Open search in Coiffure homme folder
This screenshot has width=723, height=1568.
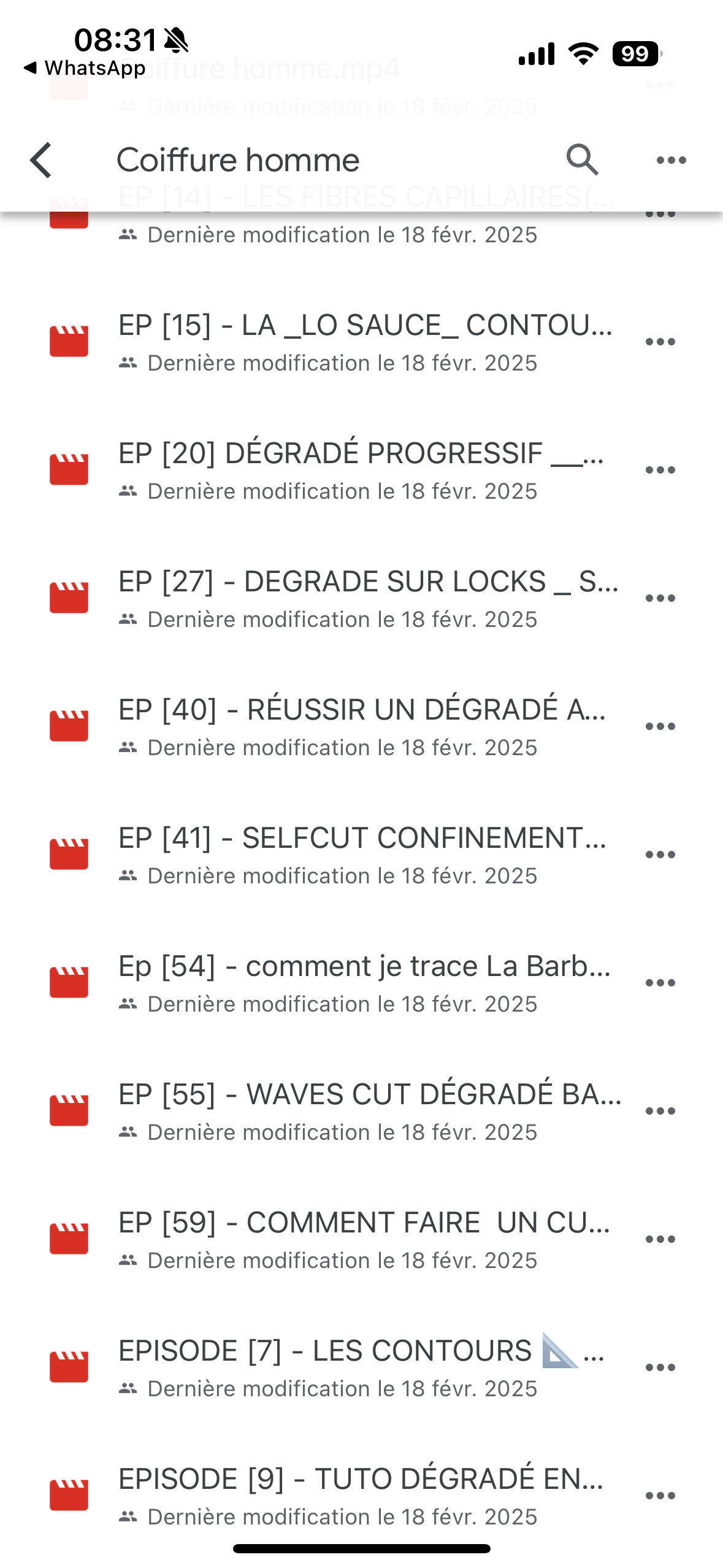tap(582, 160)
